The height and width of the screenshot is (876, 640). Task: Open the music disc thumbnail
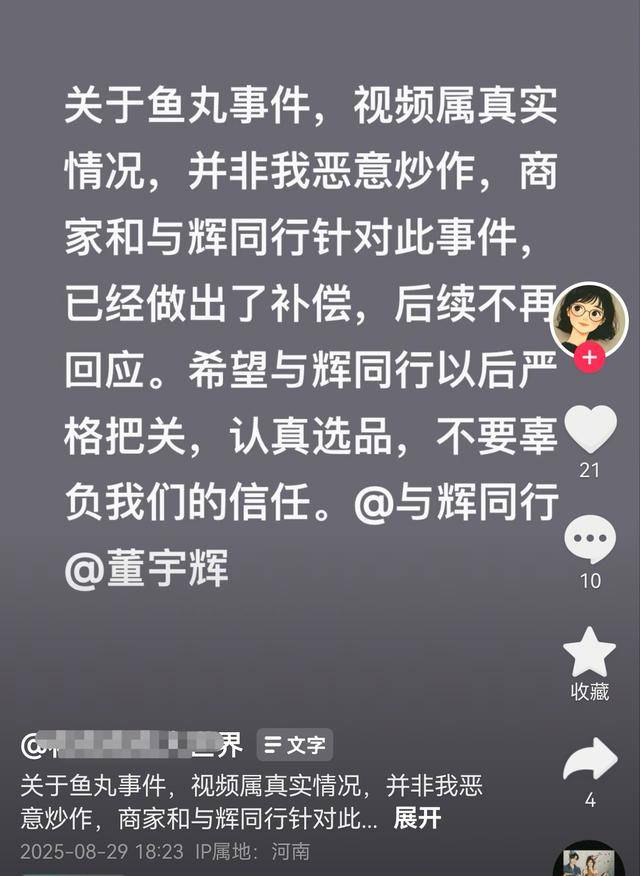[588, 862]
